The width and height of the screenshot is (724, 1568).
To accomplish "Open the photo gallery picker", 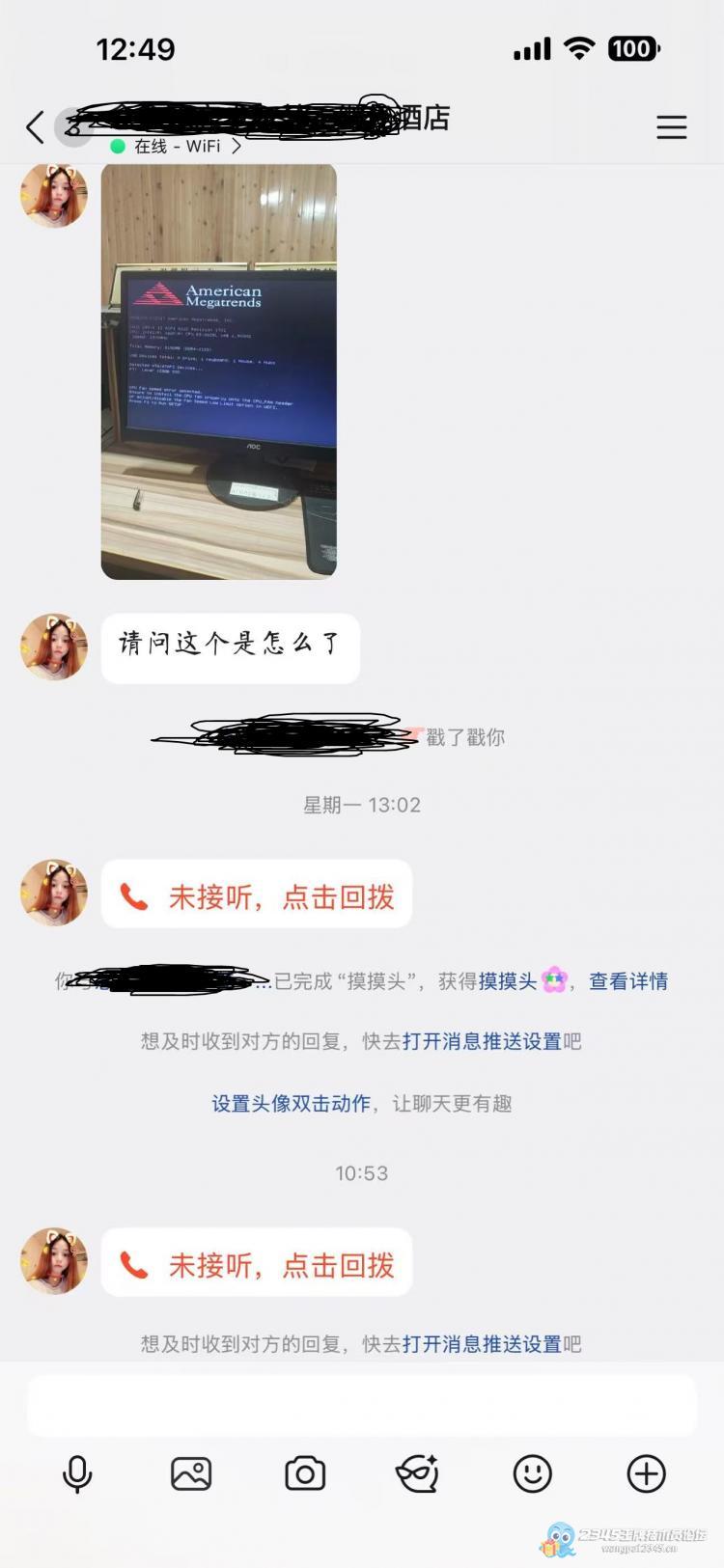I will click(191, 1474).
